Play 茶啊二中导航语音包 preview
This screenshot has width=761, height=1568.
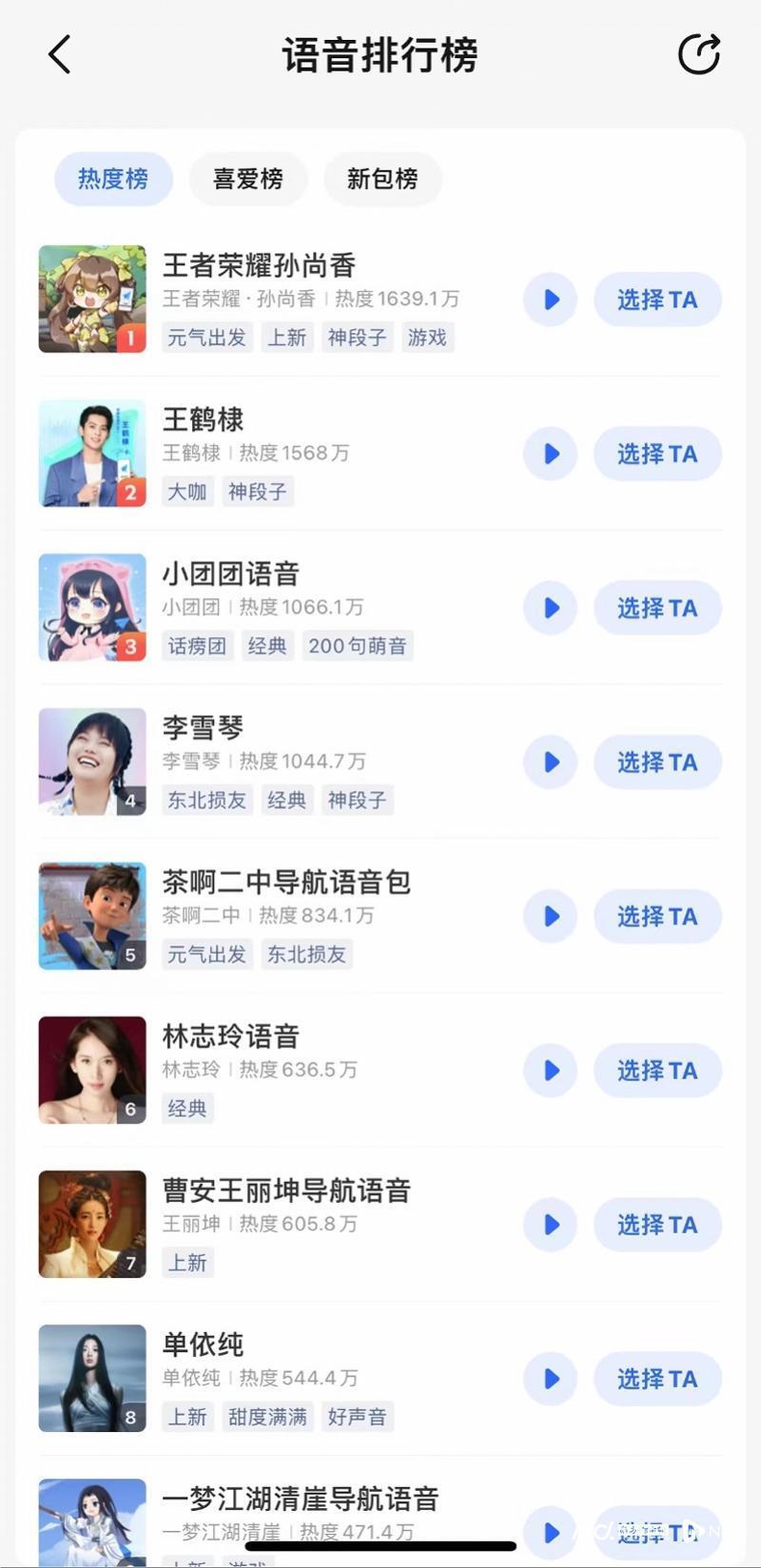pyautogui.click(x=551, y=917)
